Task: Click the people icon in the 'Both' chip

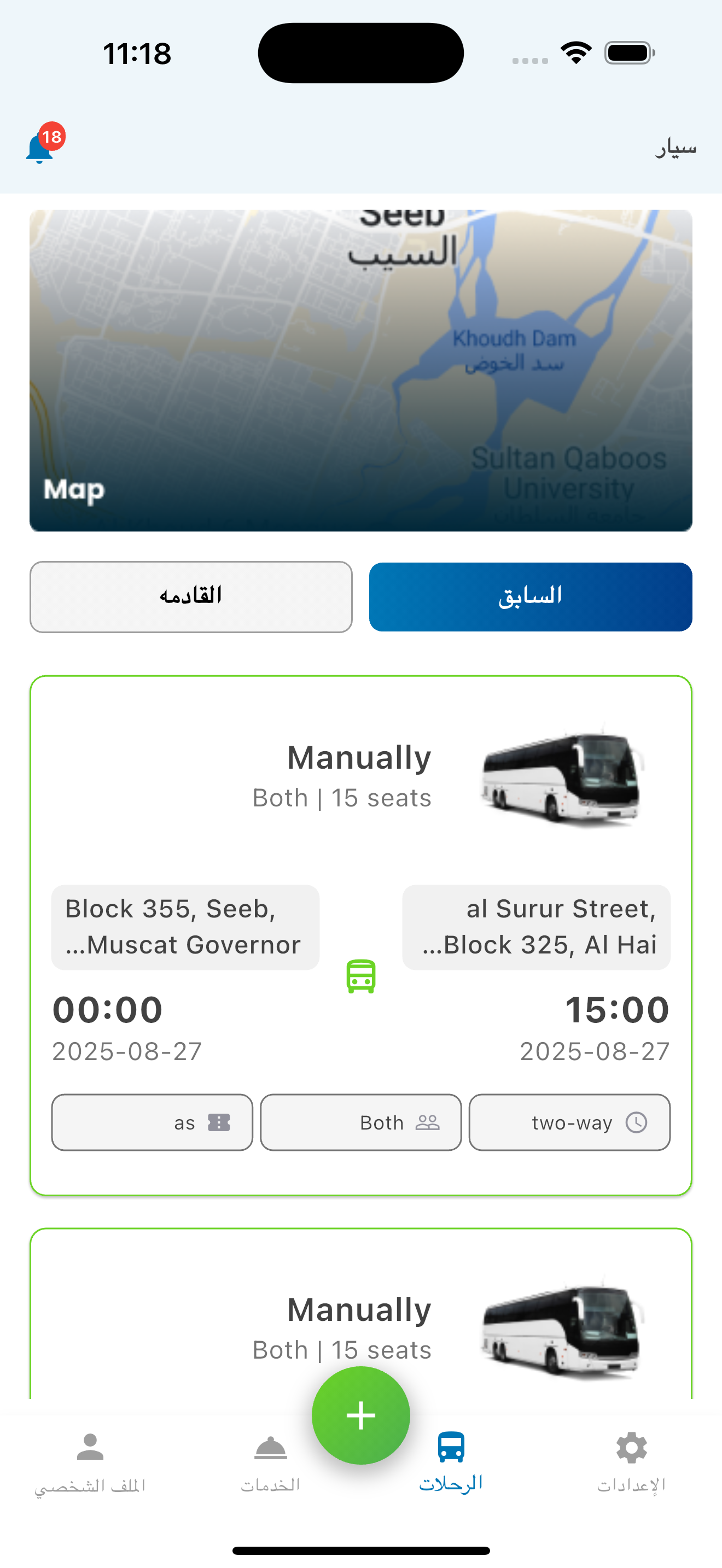Action: [427, 1122]
